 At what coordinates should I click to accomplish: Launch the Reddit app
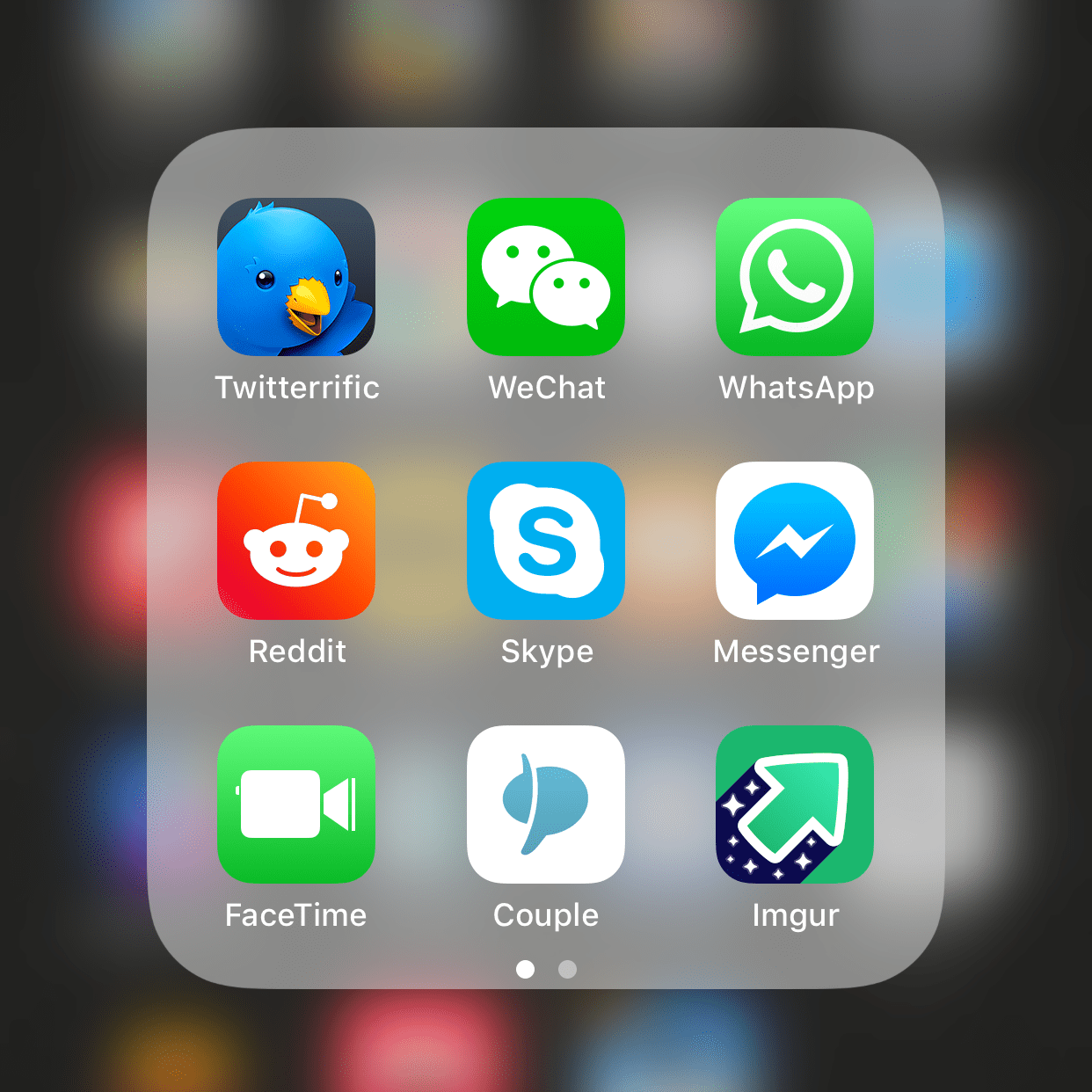(296, 541)
